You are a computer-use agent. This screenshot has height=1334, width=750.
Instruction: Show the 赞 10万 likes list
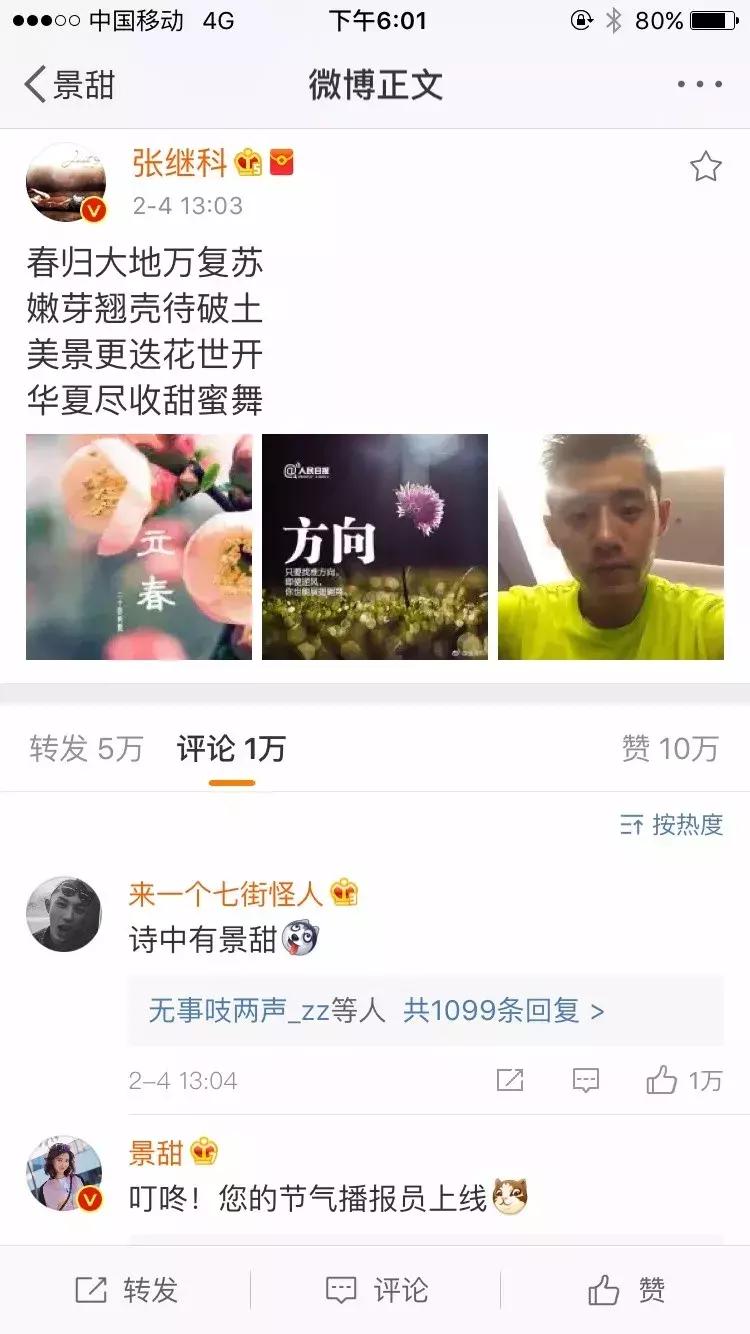(670, 749)
